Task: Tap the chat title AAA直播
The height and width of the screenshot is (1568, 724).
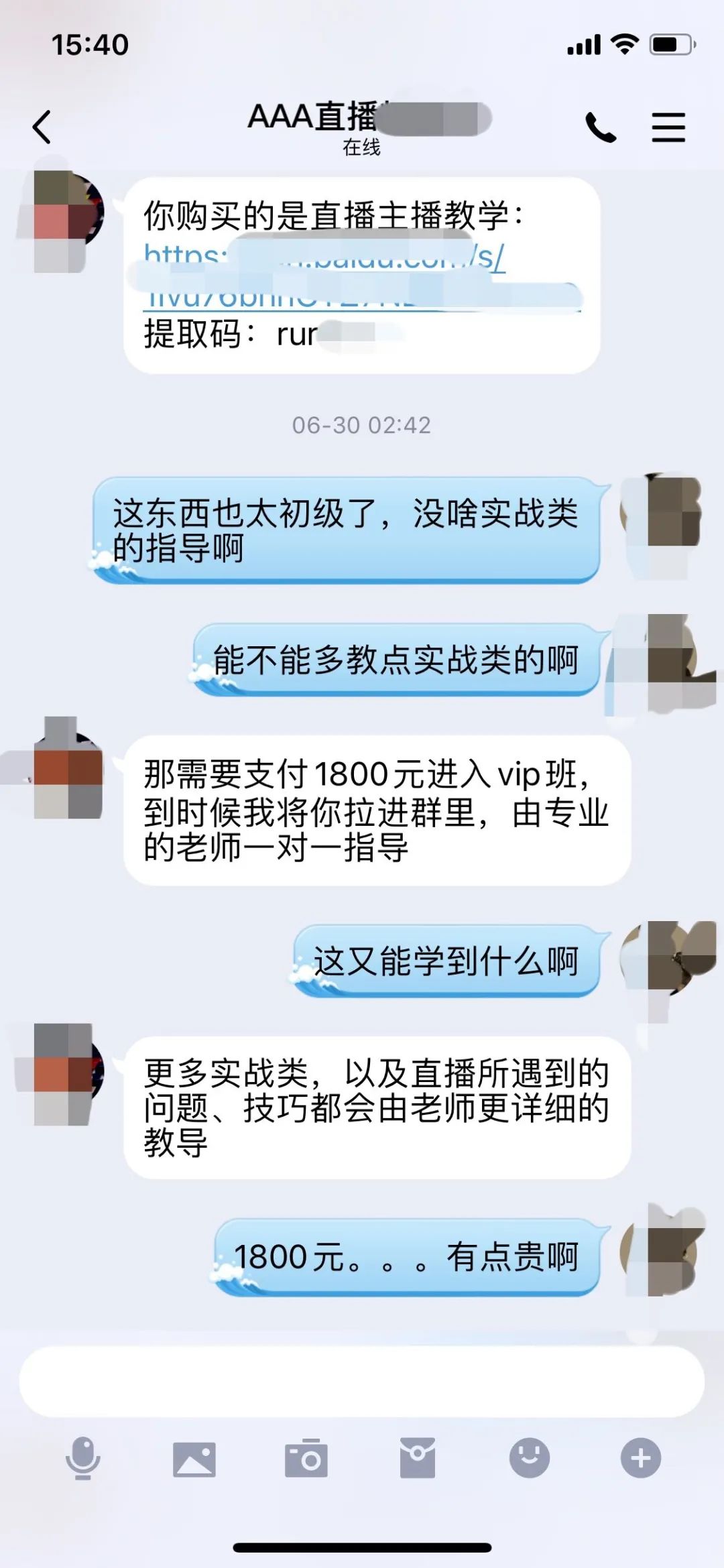Action: coord(315,114)
